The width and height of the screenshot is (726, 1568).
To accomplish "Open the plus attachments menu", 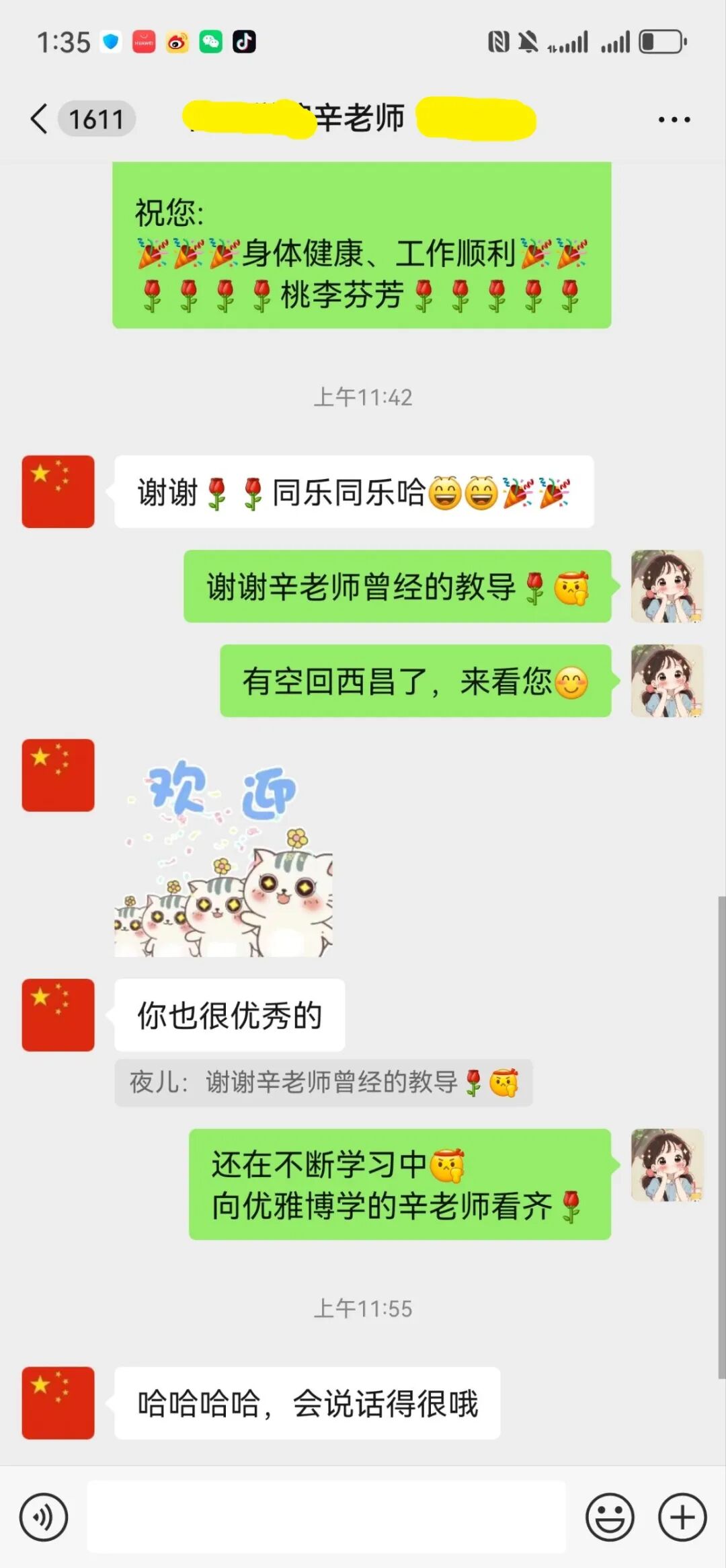I will tap(682, 1518).
